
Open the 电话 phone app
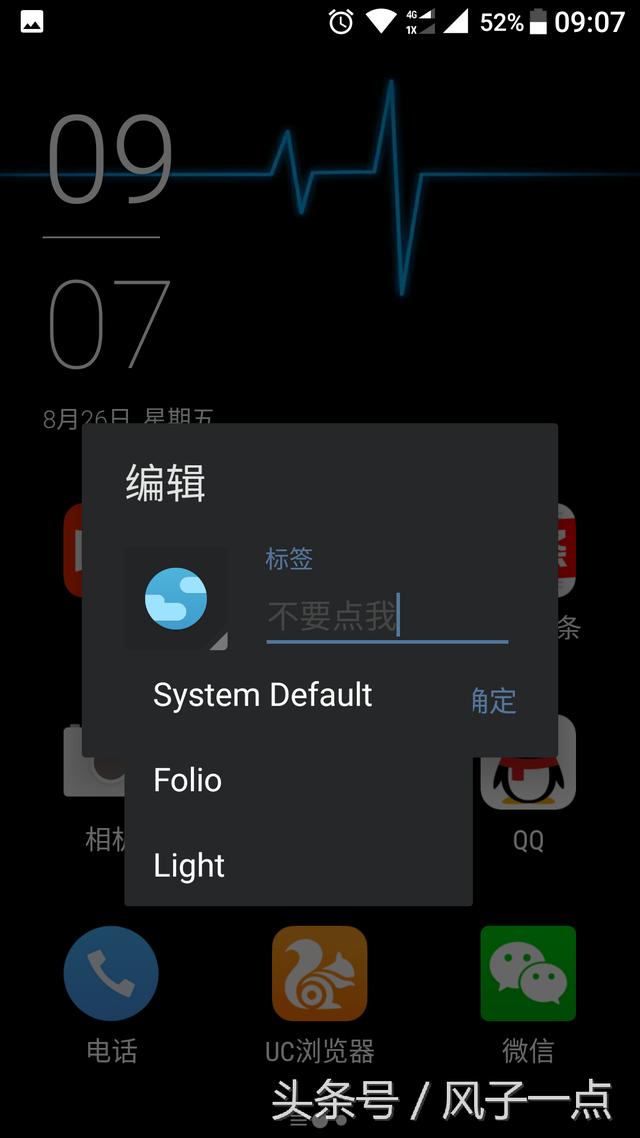click(111, 974)
